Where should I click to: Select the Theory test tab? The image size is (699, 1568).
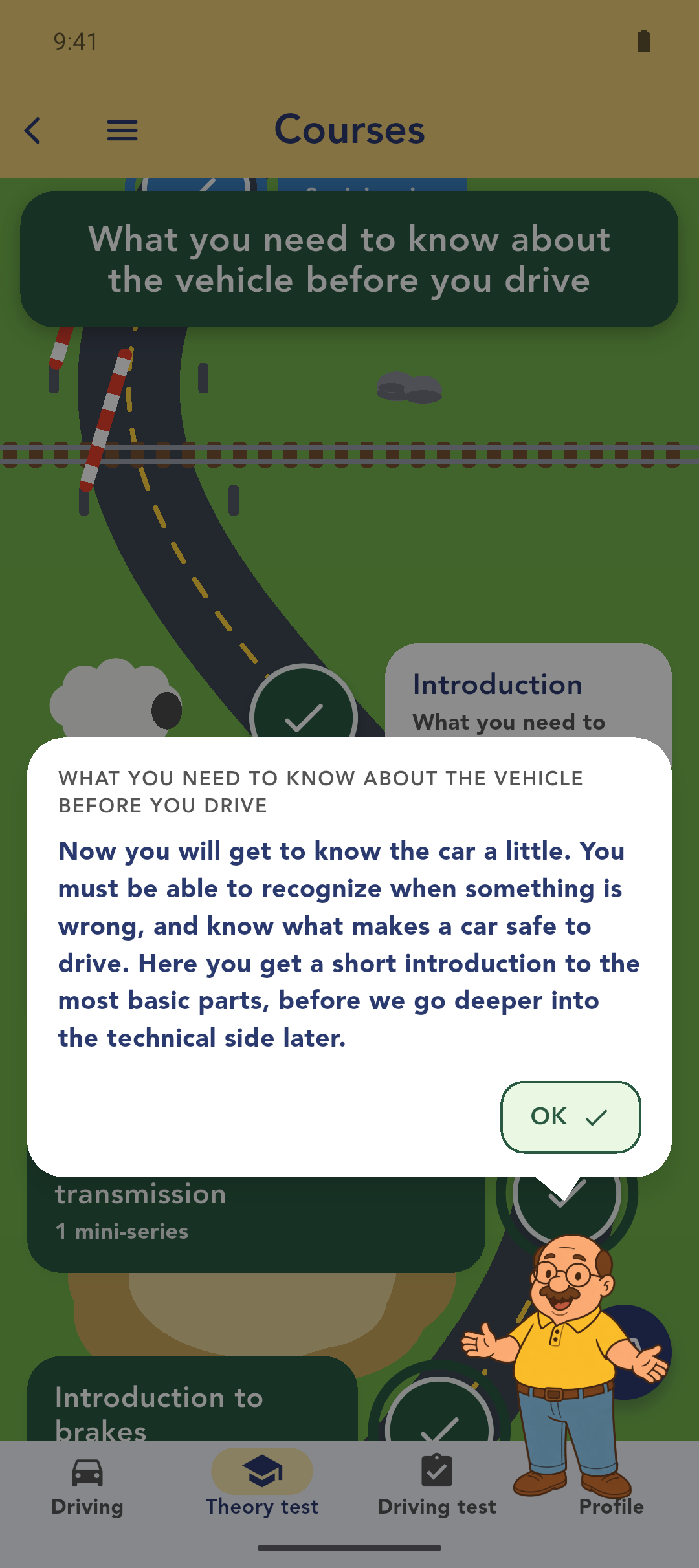coord(262,1487)
